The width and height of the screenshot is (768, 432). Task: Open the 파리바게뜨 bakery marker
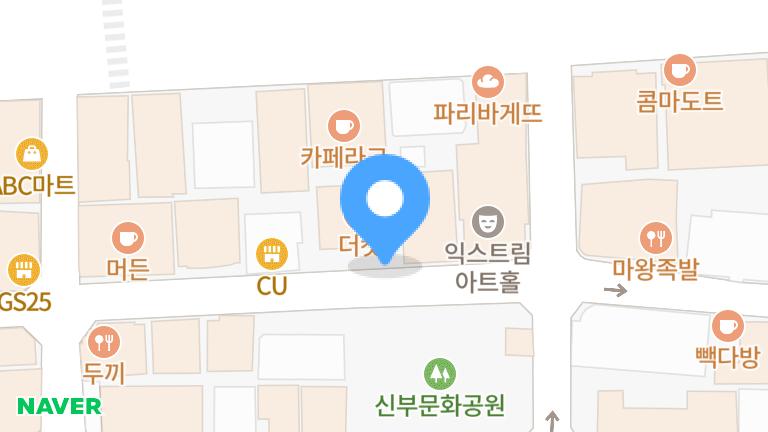click(488, 82)
